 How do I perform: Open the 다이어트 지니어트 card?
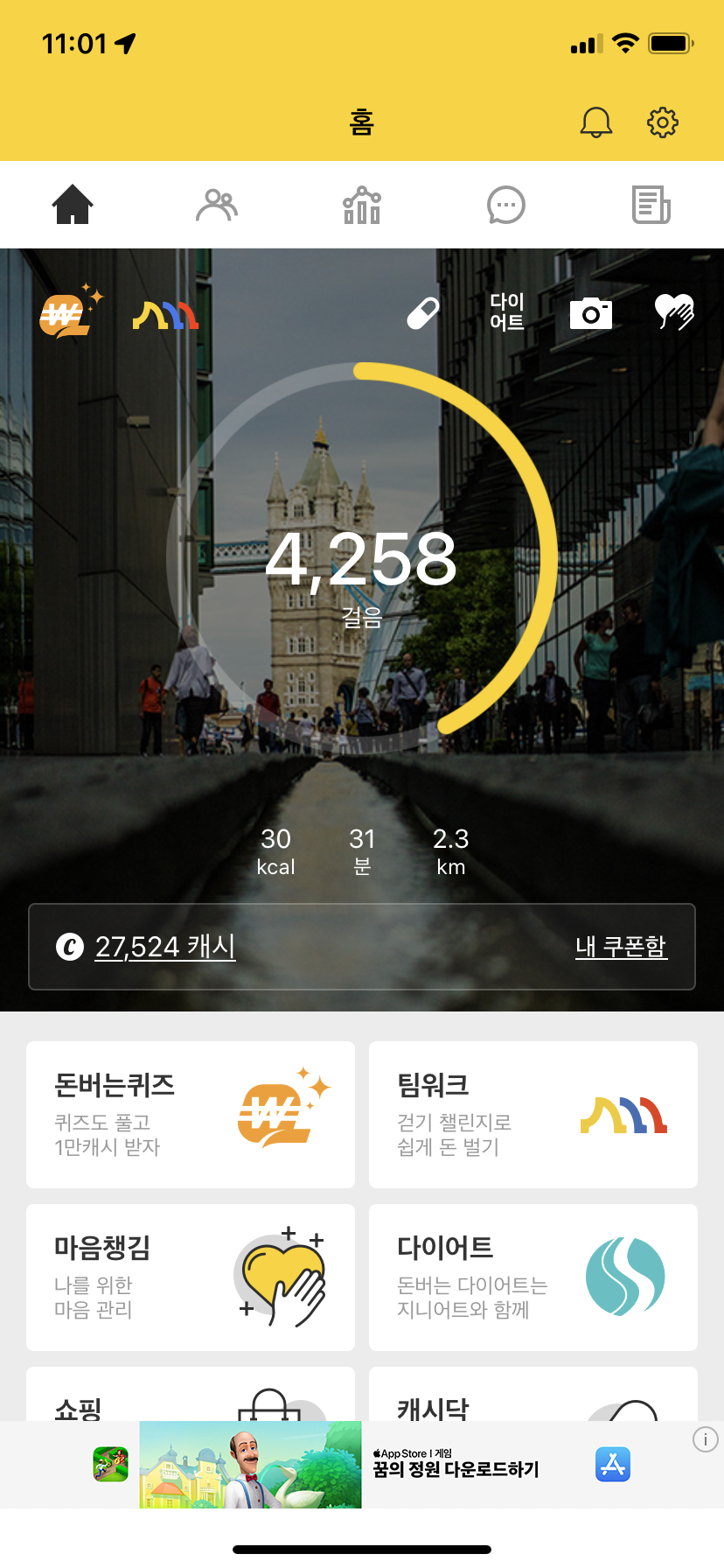(x=533, y=1277)
